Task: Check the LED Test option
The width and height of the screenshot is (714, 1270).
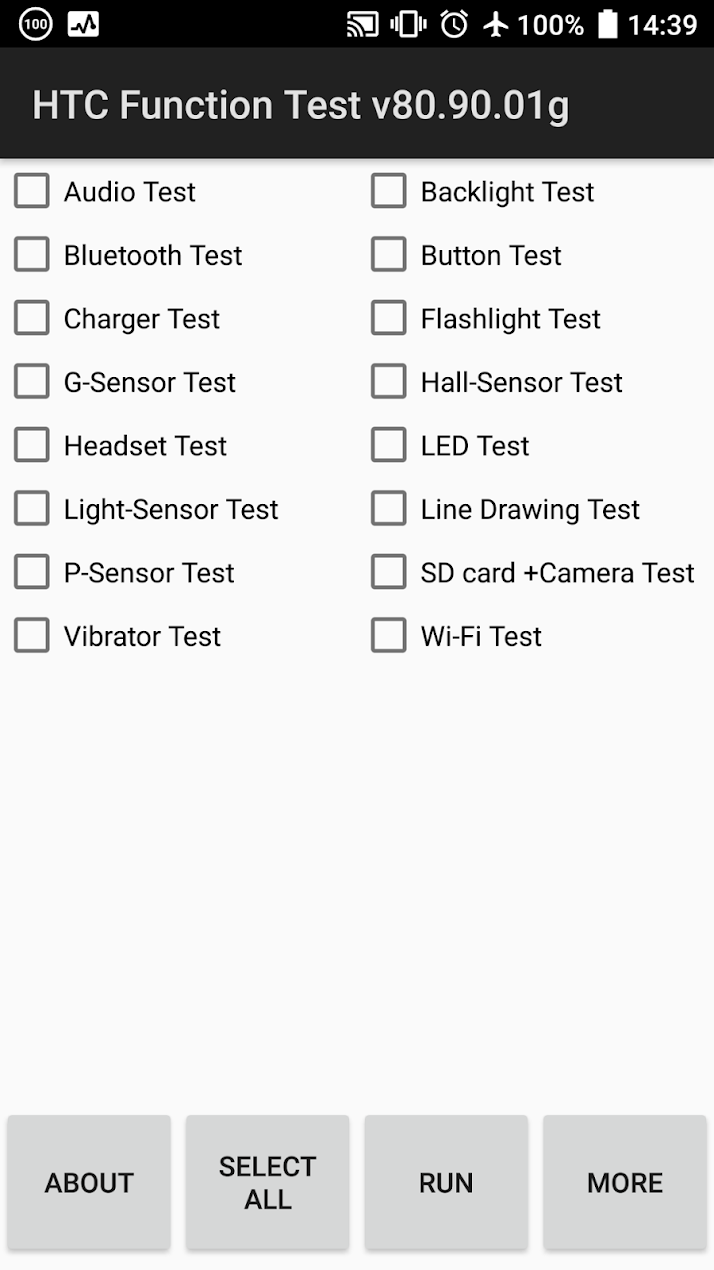Action: [389, 446]
